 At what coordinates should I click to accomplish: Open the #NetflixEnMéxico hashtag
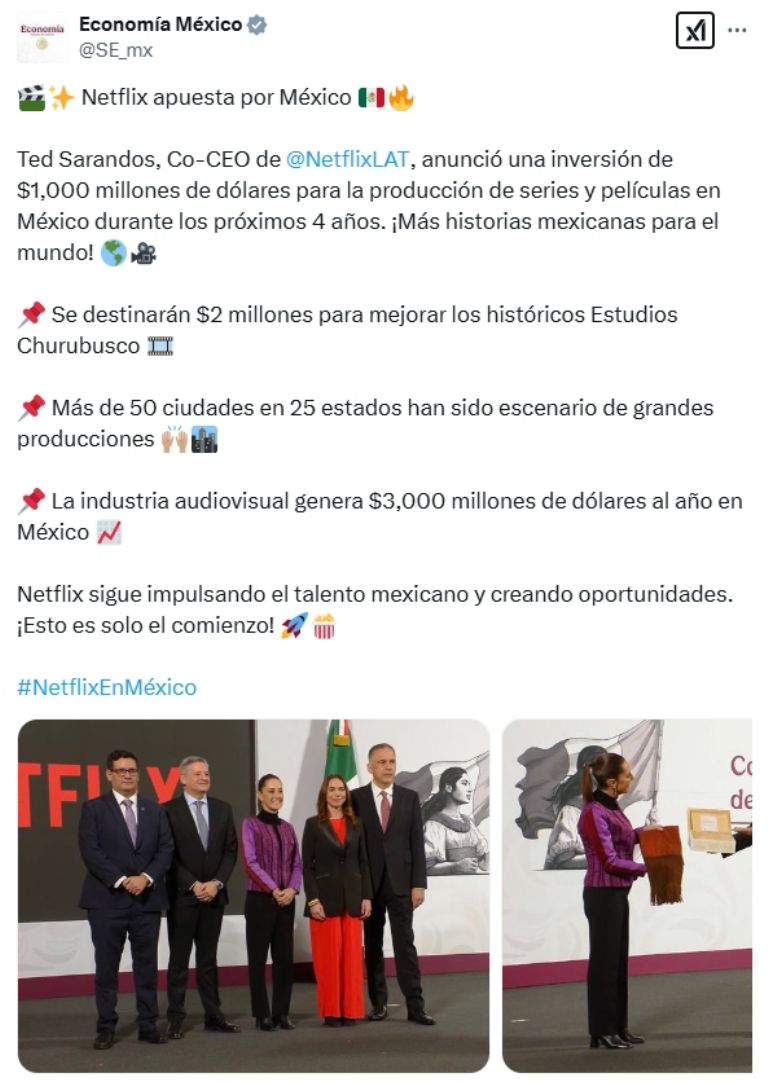pyautogui.click(x=107, y=687)
